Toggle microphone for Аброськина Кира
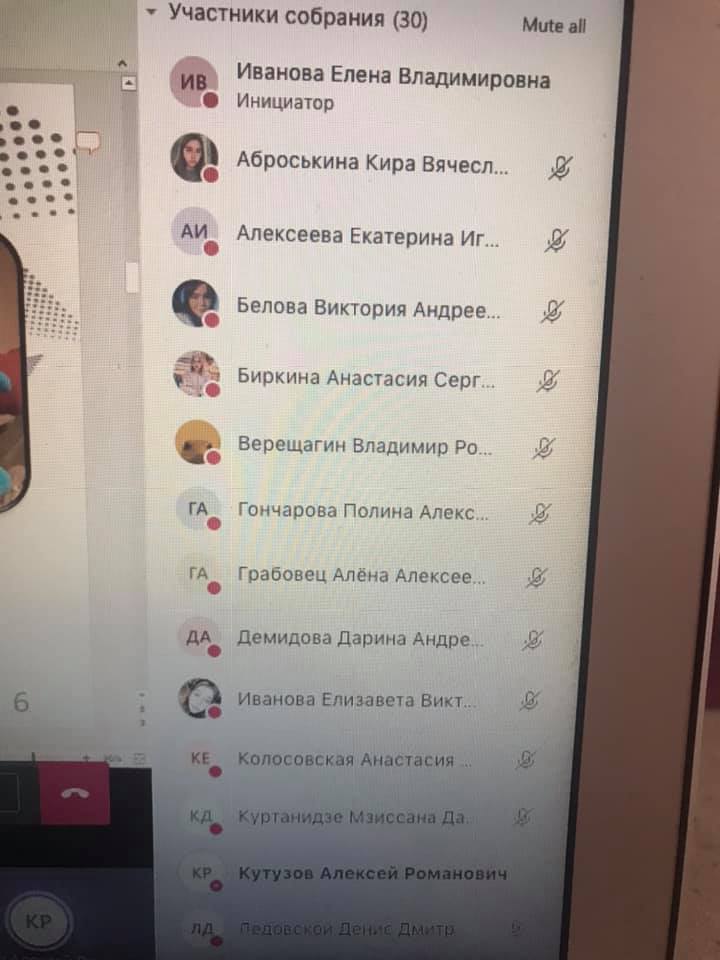The height and width of the screenshot is (960, 720). pyautogui.click(x=560, y=169)
